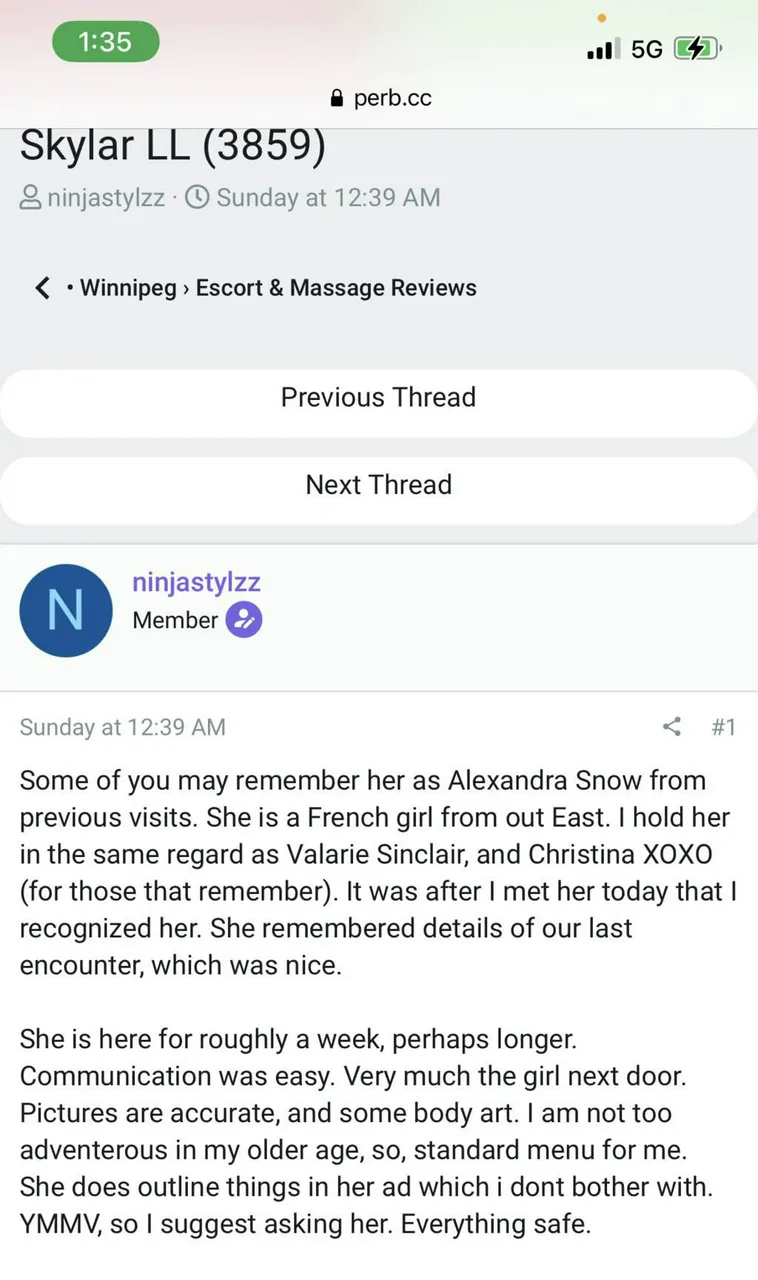Image resolution: width=758 pixels, height=1280 pixels.
Task: Tap the purple thread starter badge
Action: 244,620
